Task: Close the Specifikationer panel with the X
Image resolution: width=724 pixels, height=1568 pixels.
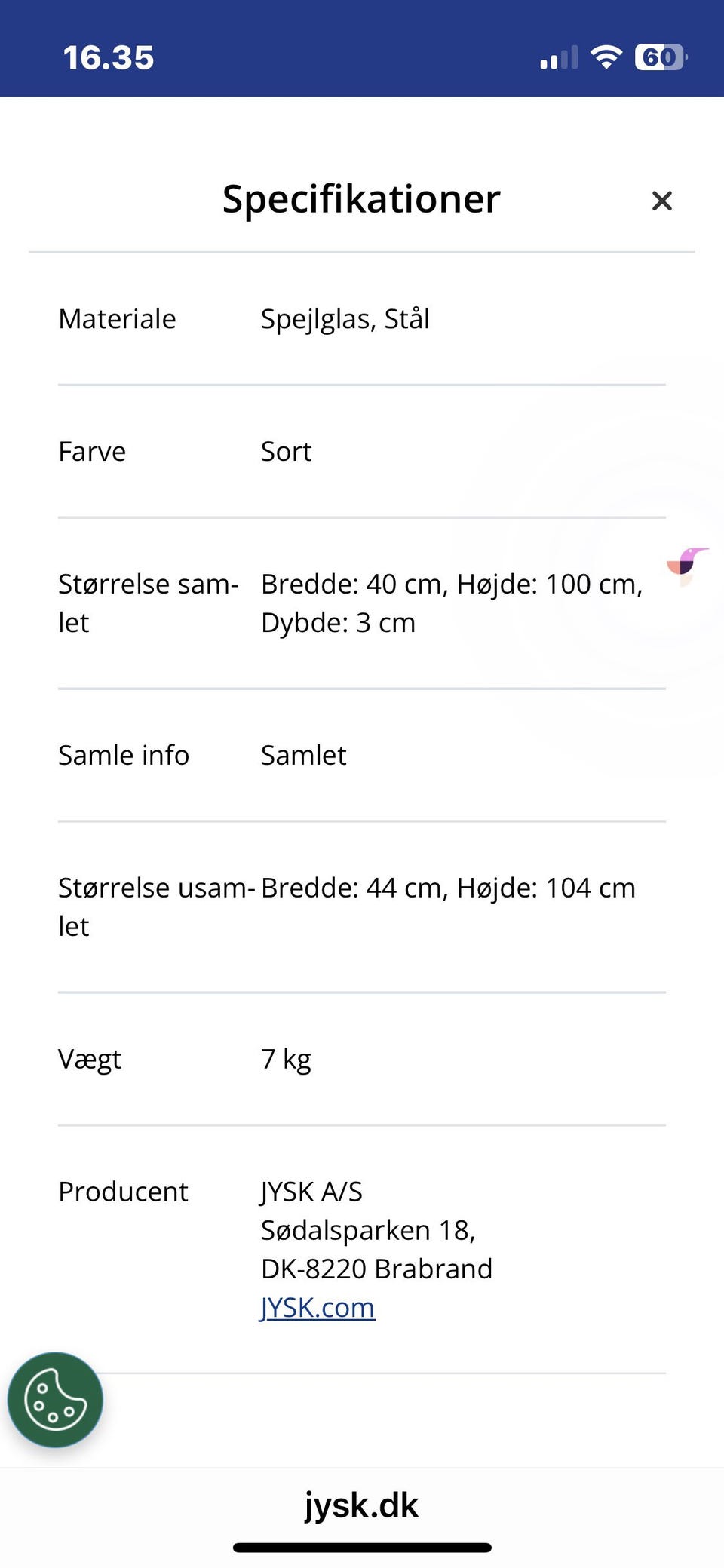Action: (x=661, y=201)
